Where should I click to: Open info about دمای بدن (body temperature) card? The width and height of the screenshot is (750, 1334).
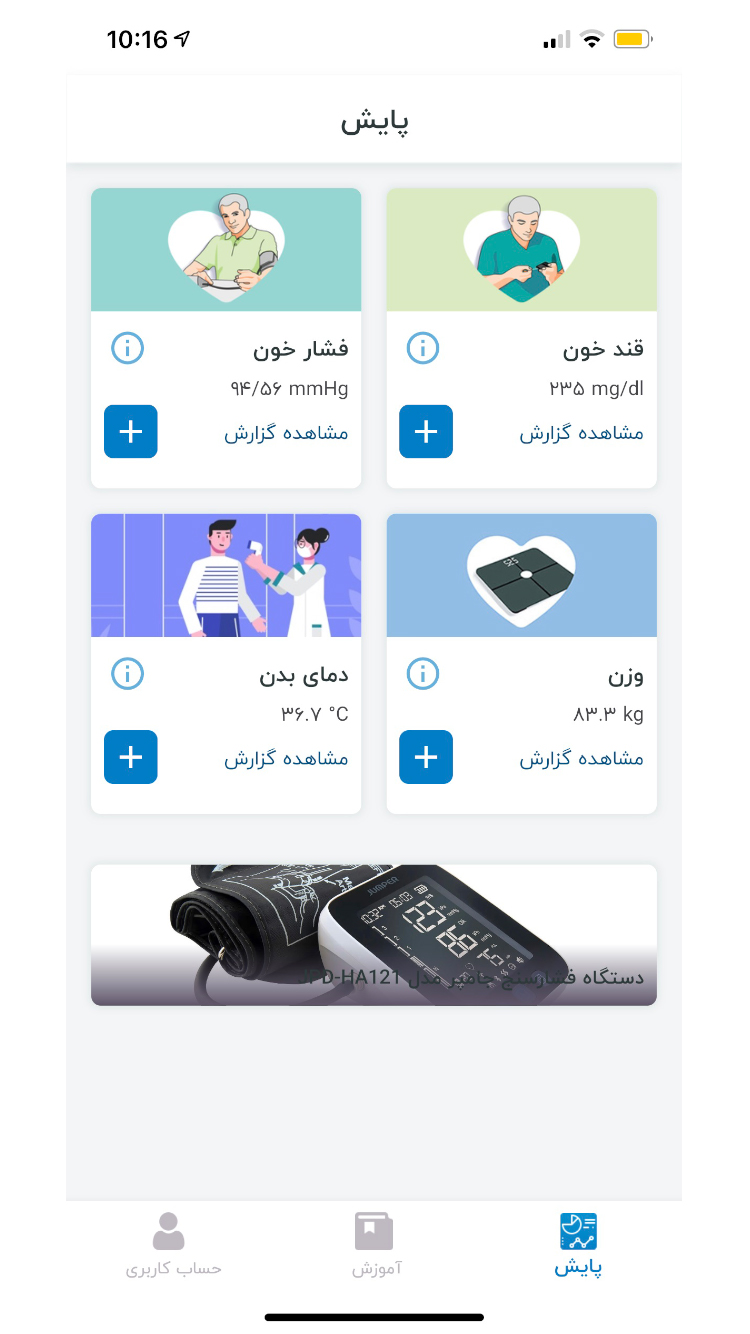(127, 674)
